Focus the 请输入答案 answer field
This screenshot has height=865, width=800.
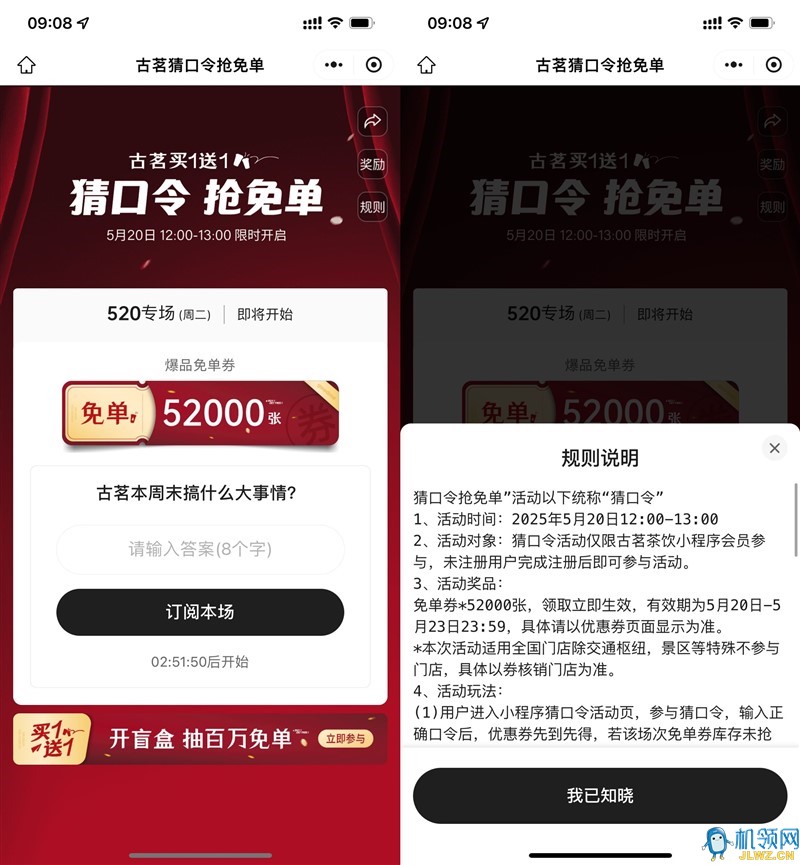pyautogui.click(x=200, y=549)
